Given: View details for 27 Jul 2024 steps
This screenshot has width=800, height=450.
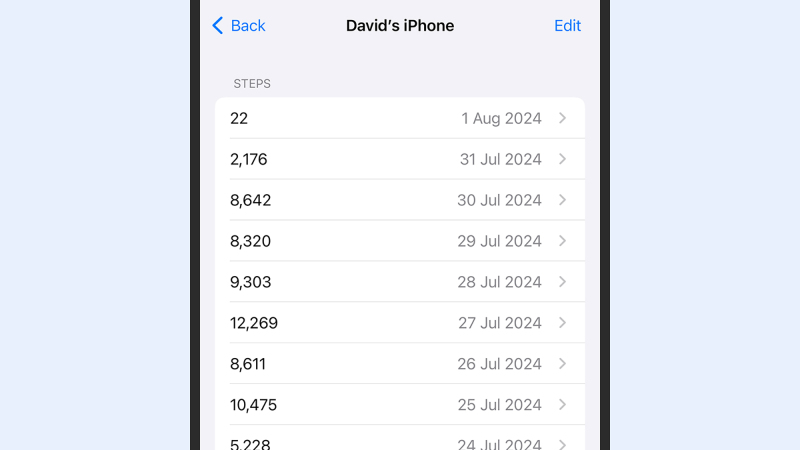Looking at the screenshot, I should (x=400, y=323).
